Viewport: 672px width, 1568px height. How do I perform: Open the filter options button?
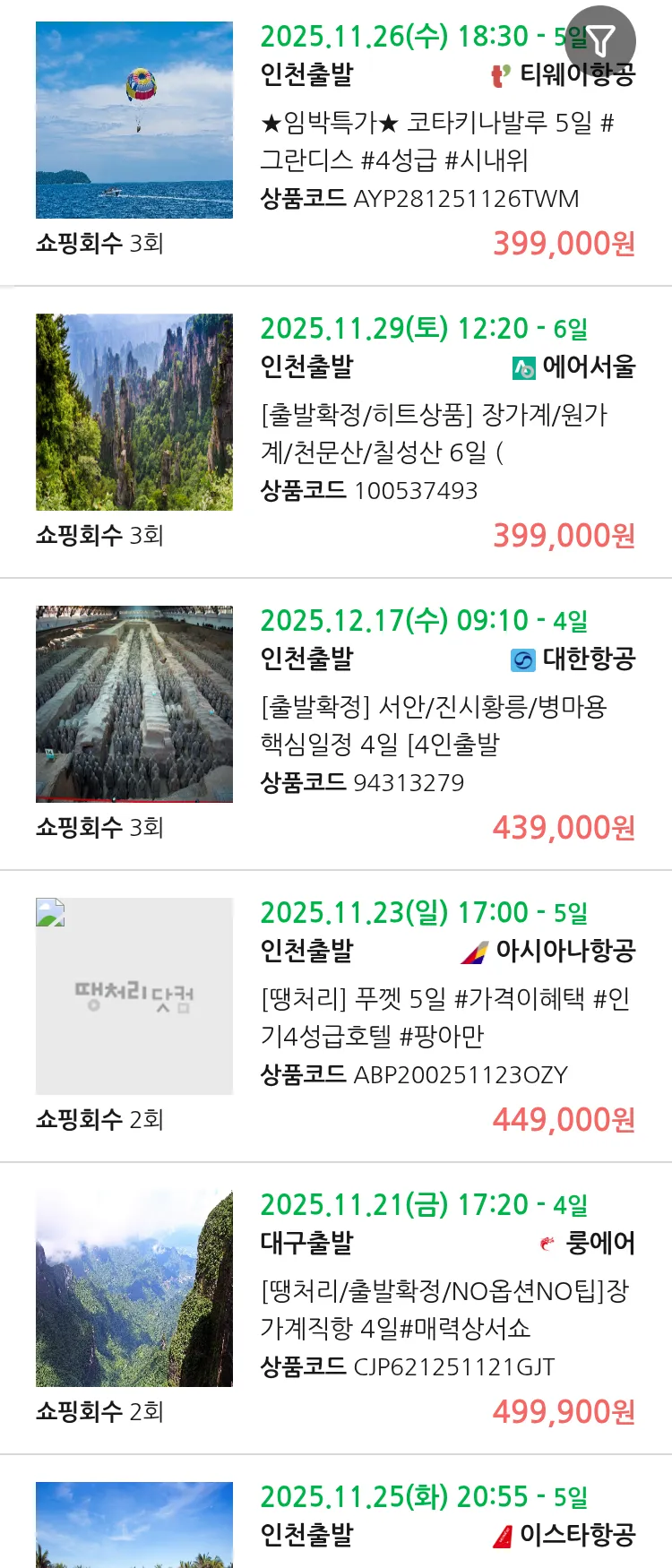pyautogui.click(x=600, y=40)
